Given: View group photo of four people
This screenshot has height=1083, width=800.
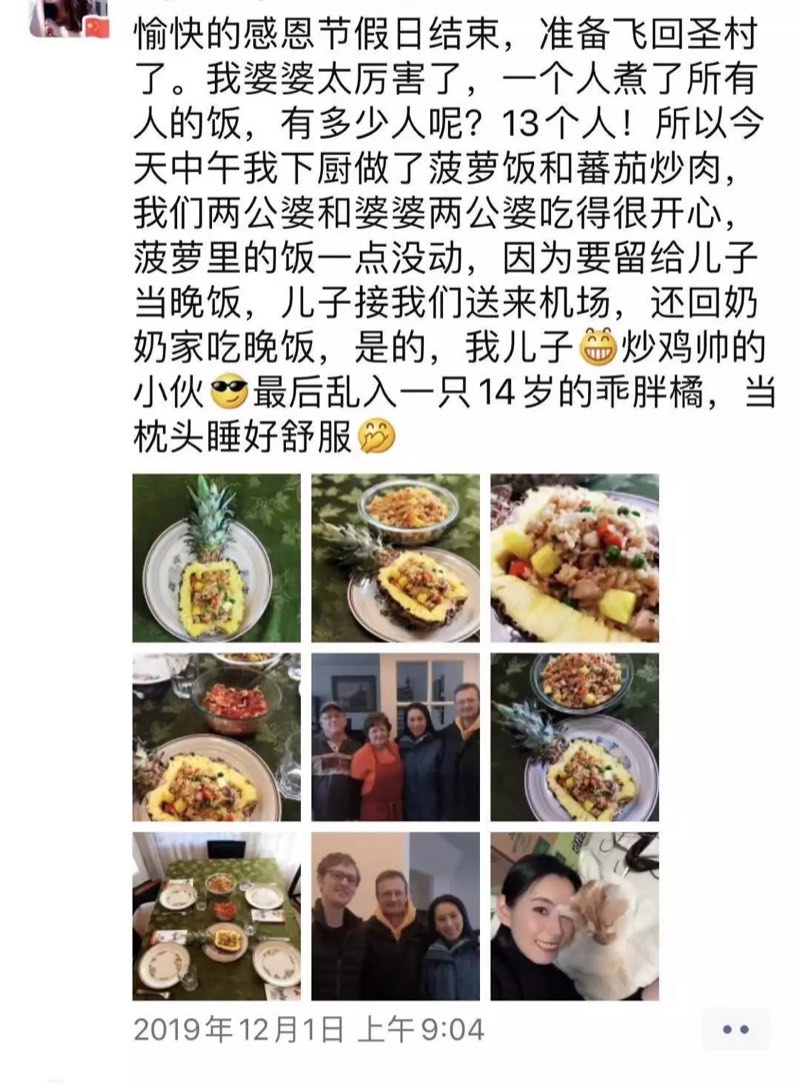Looking at the screenshot, I should pos(395,737).
